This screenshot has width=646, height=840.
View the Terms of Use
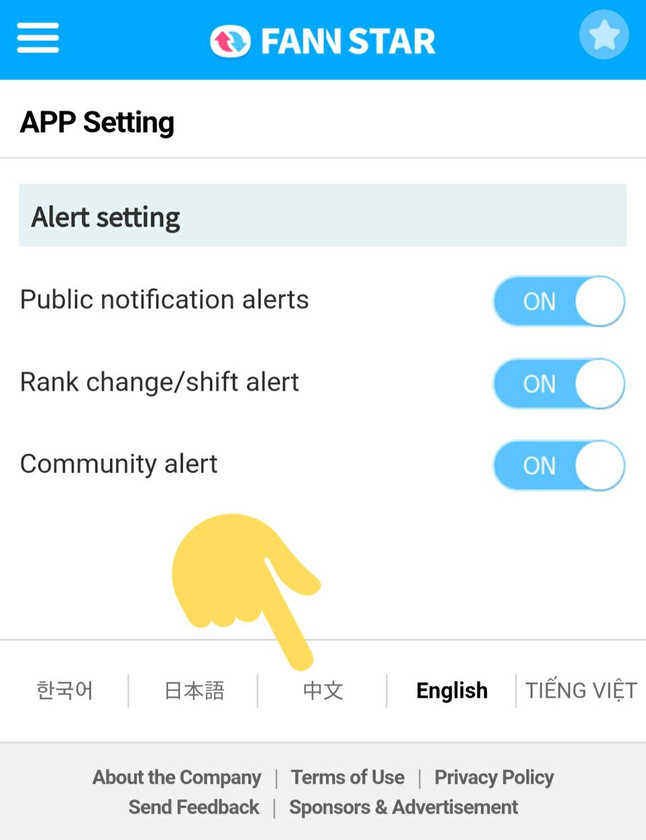[347, 777]
